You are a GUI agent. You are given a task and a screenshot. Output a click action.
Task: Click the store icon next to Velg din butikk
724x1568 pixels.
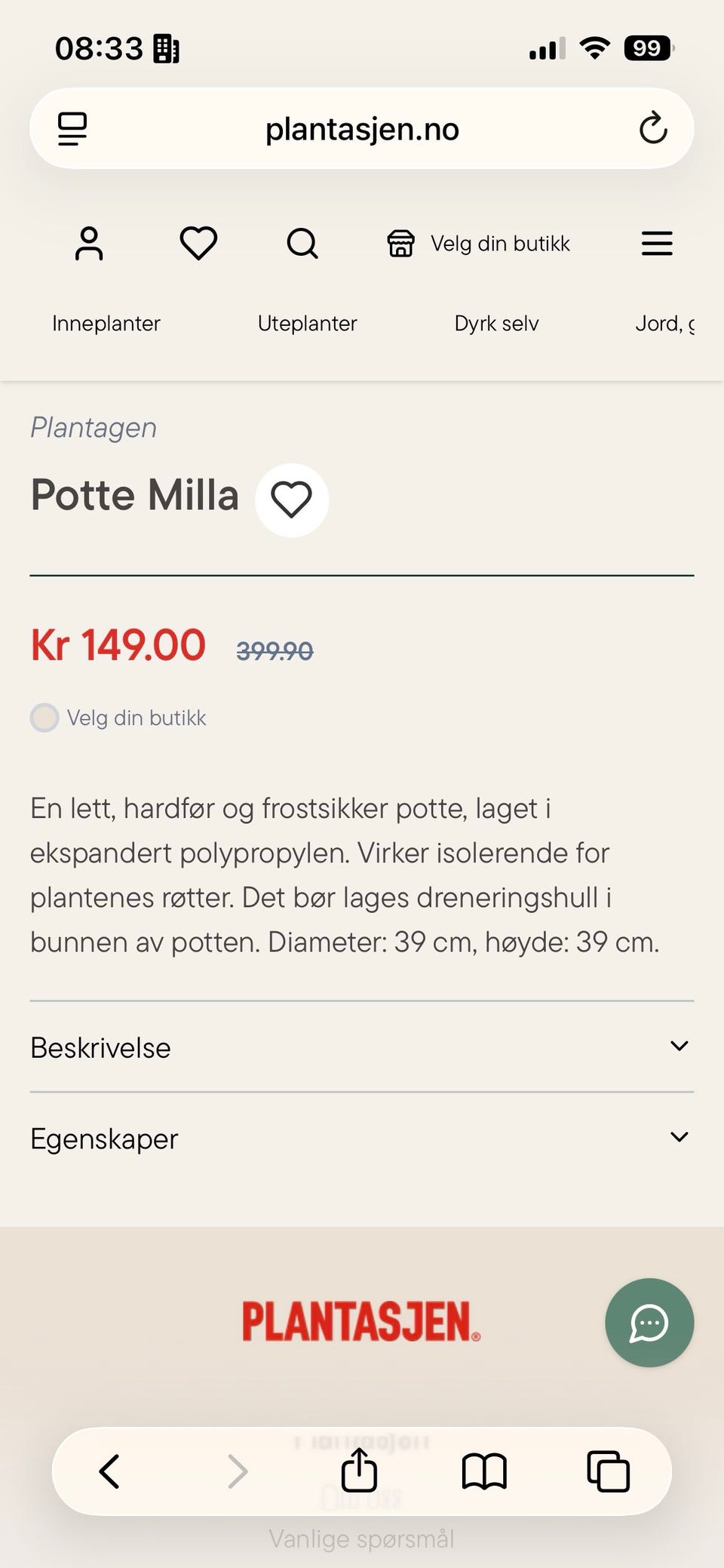[400, 243]
